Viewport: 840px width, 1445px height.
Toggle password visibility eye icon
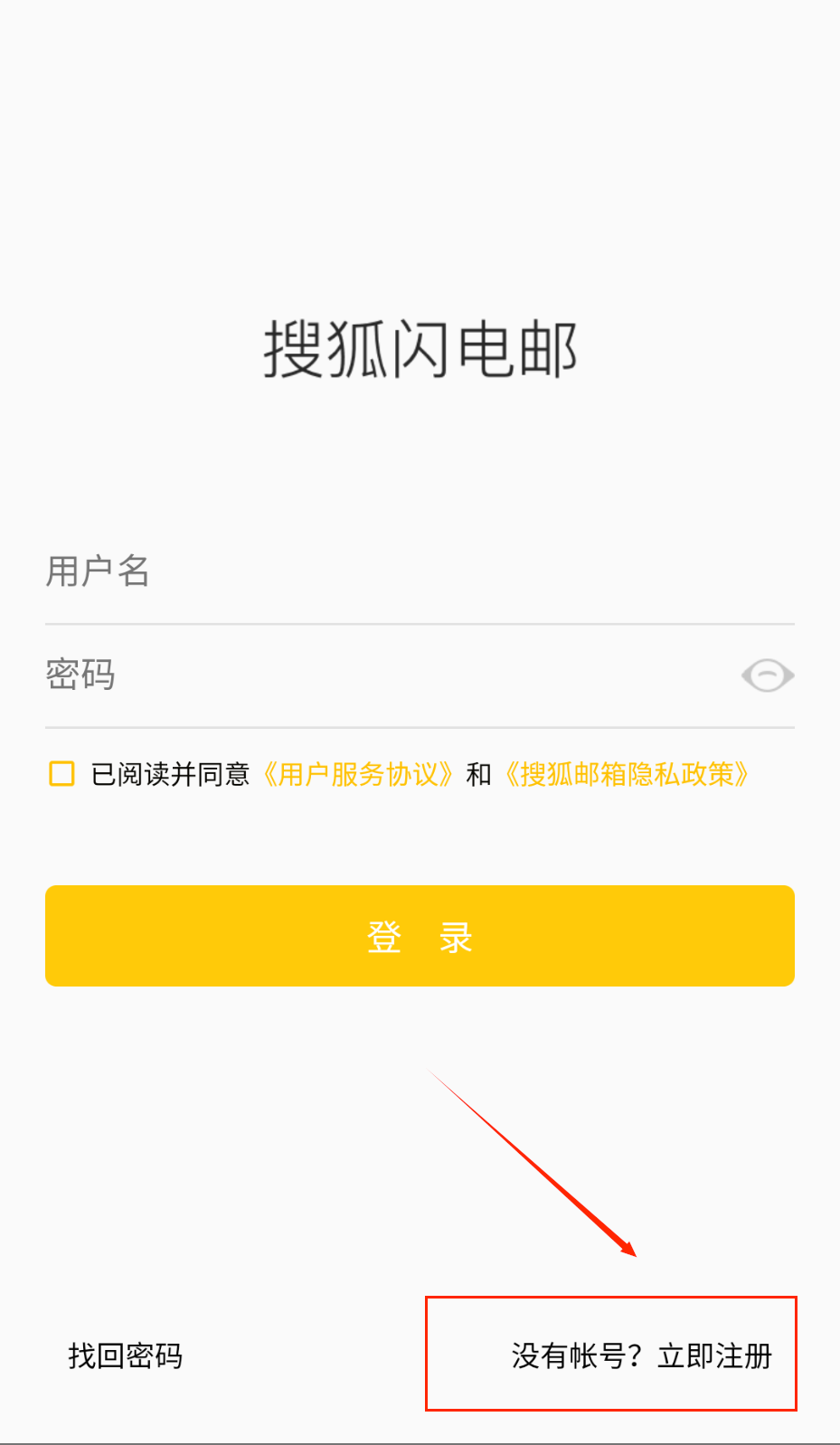click(767, 675)
